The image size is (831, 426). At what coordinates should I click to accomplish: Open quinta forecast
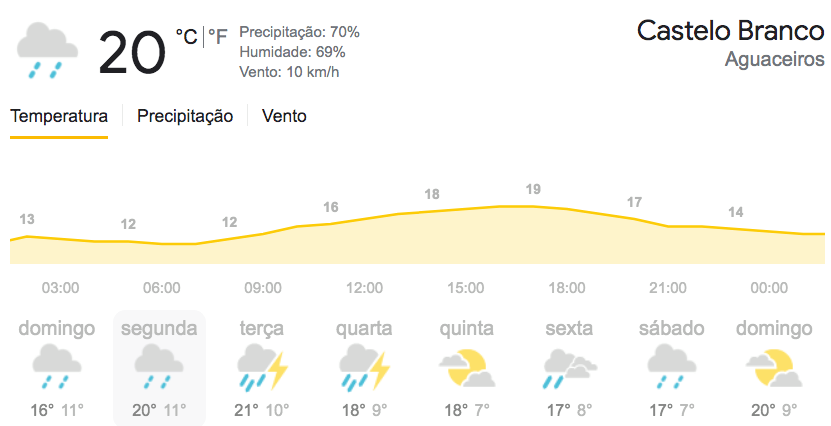(x=466, y=368)
